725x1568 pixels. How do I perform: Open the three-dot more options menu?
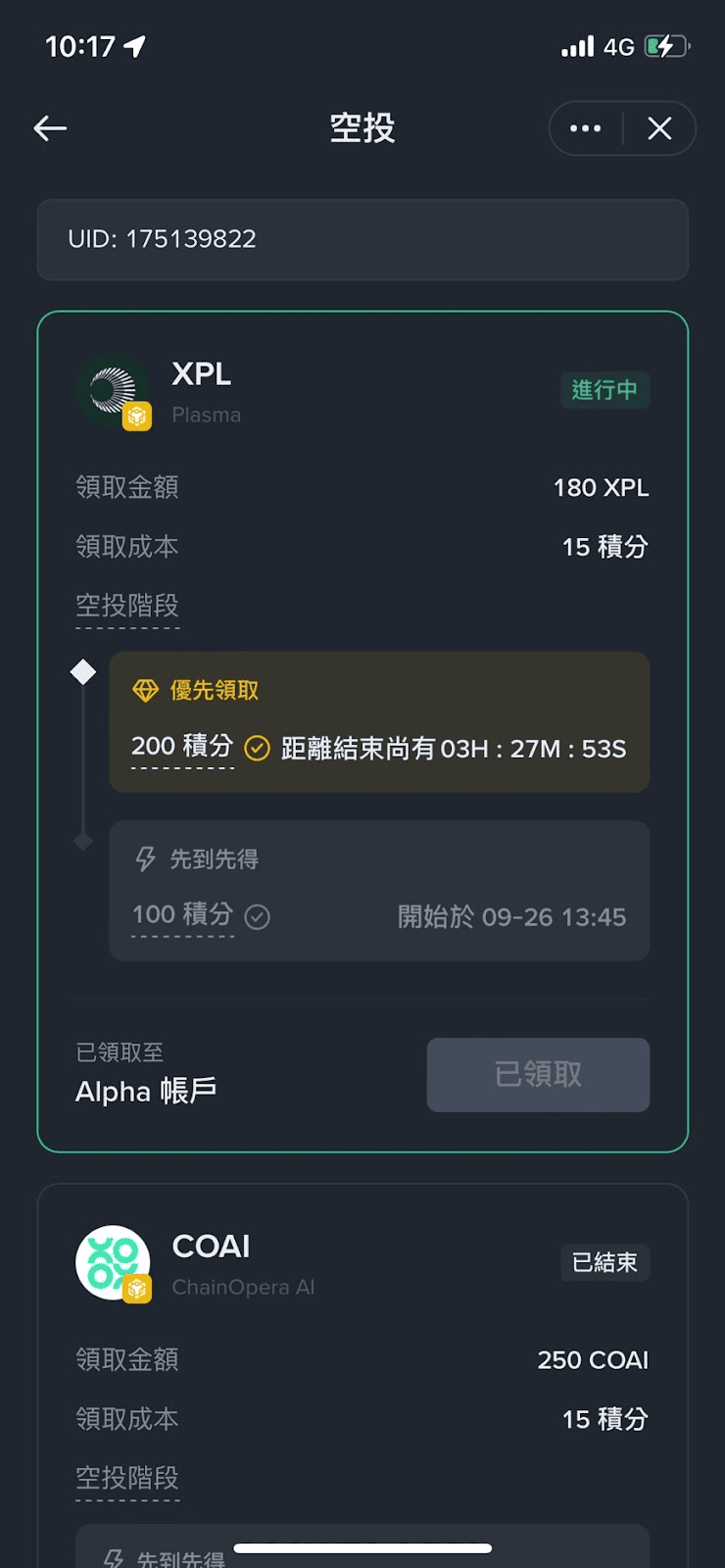584,128
